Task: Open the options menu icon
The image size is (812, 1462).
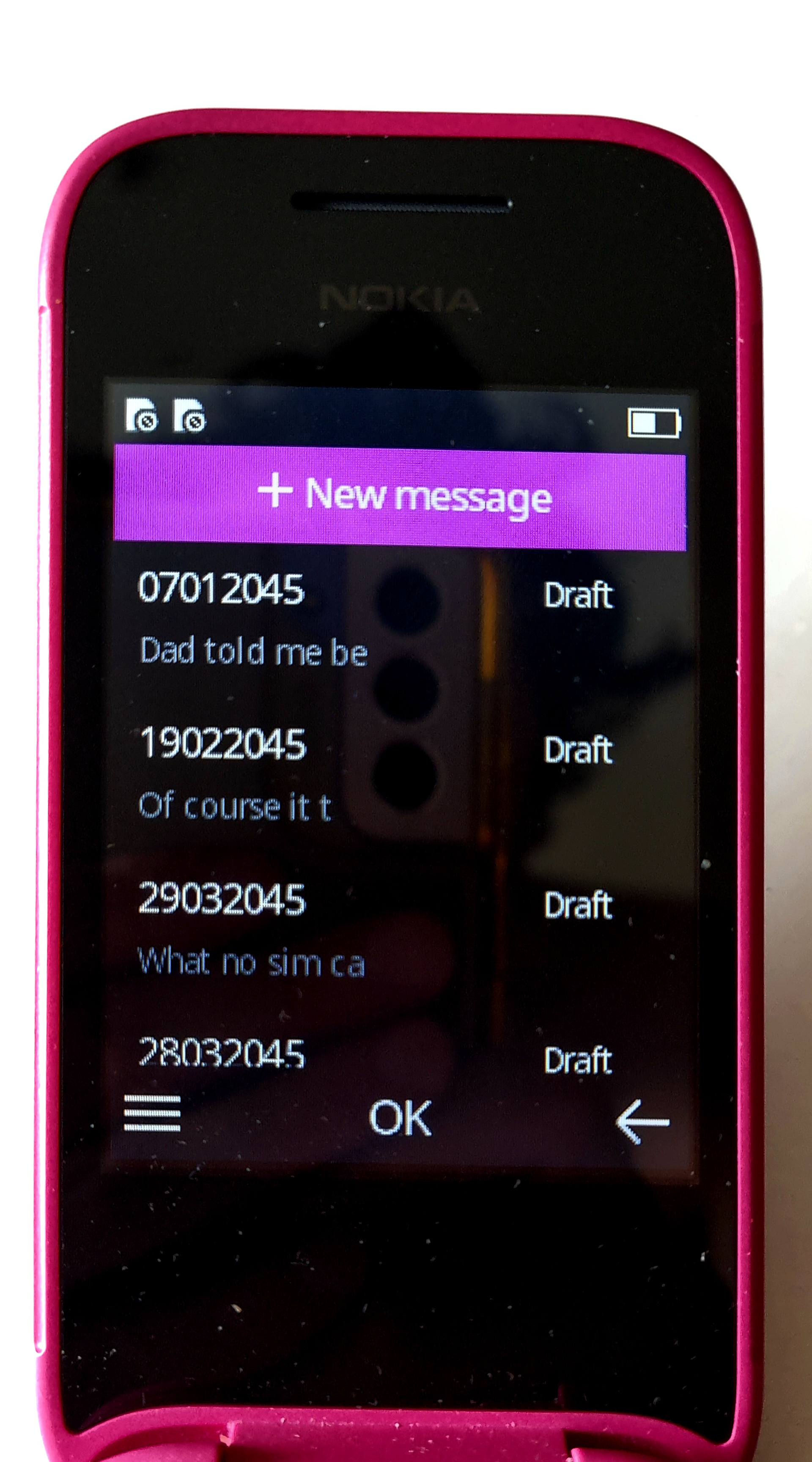Action: click(152, 1113)
